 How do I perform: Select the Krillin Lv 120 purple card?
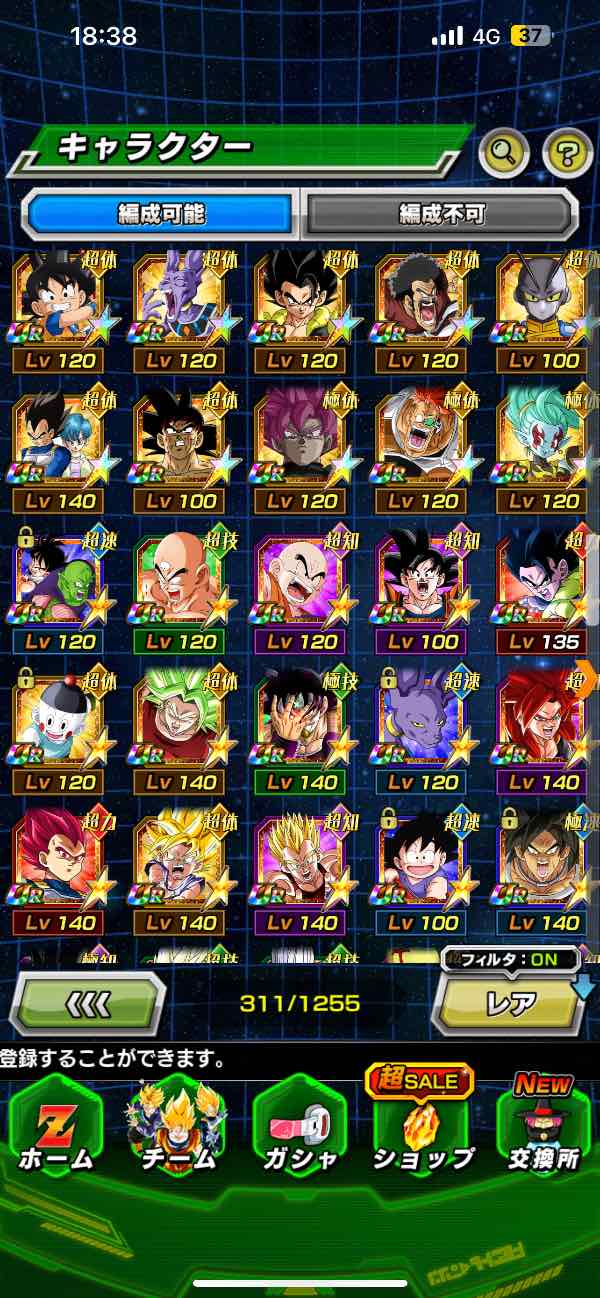300,580
